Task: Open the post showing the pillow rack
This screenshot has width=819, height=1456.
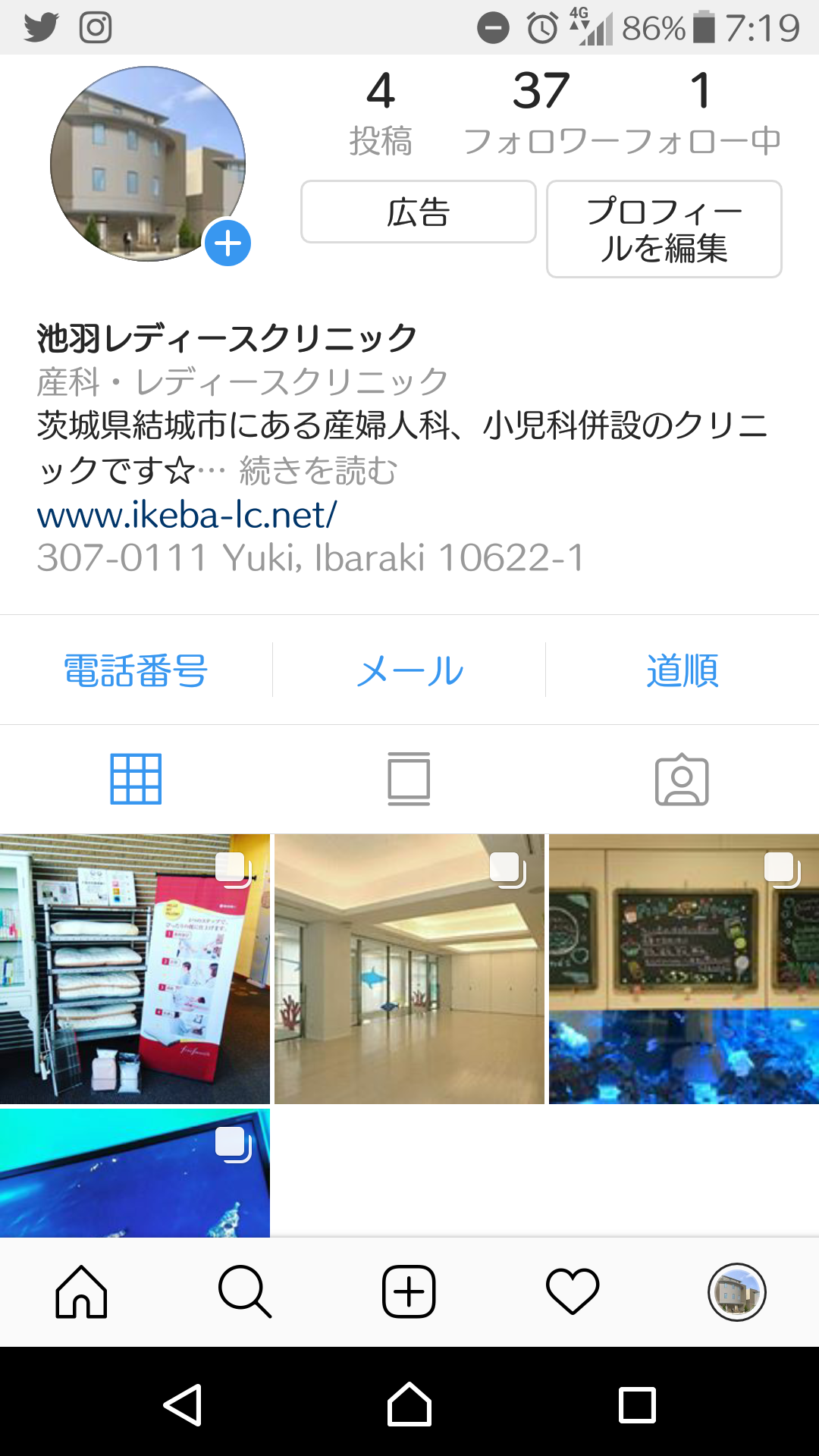Action: tap(135, 969)
